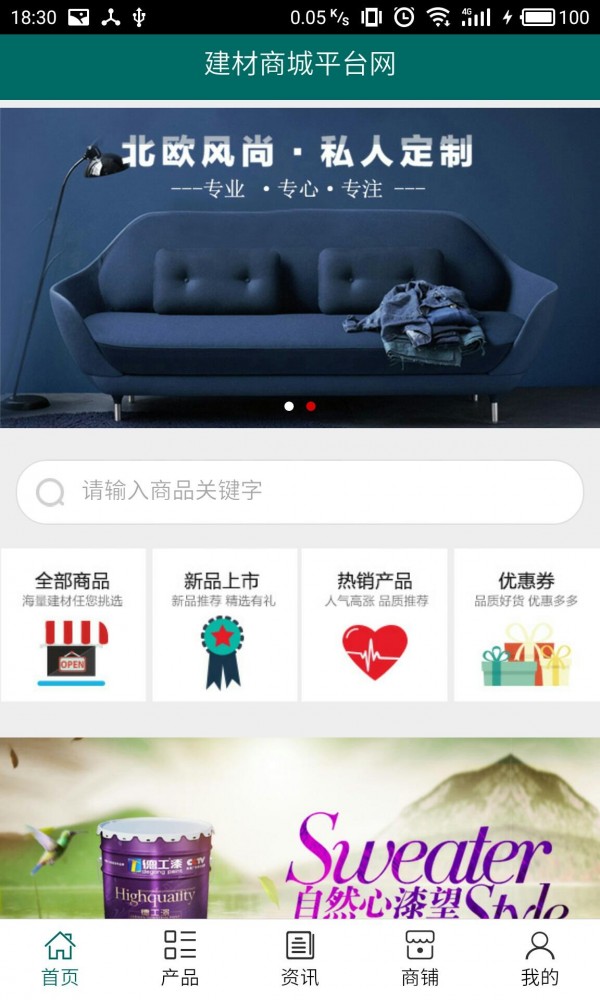The height and width of the screenshot is (1000, 600).
Task: Switch to the 商铺 tab
Action: 420,959
